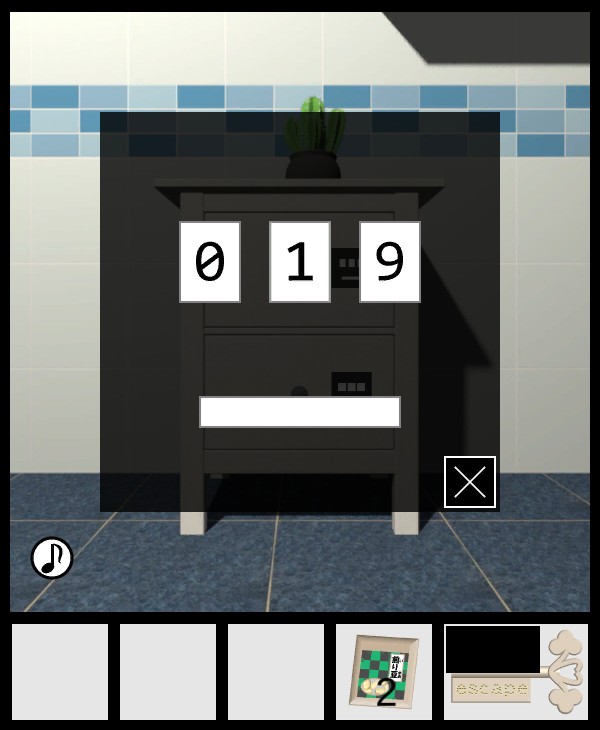The height and width of the screenshot is (730, 600).
Task: Toggle the music note sound button
Action: (x=52, y=558)
